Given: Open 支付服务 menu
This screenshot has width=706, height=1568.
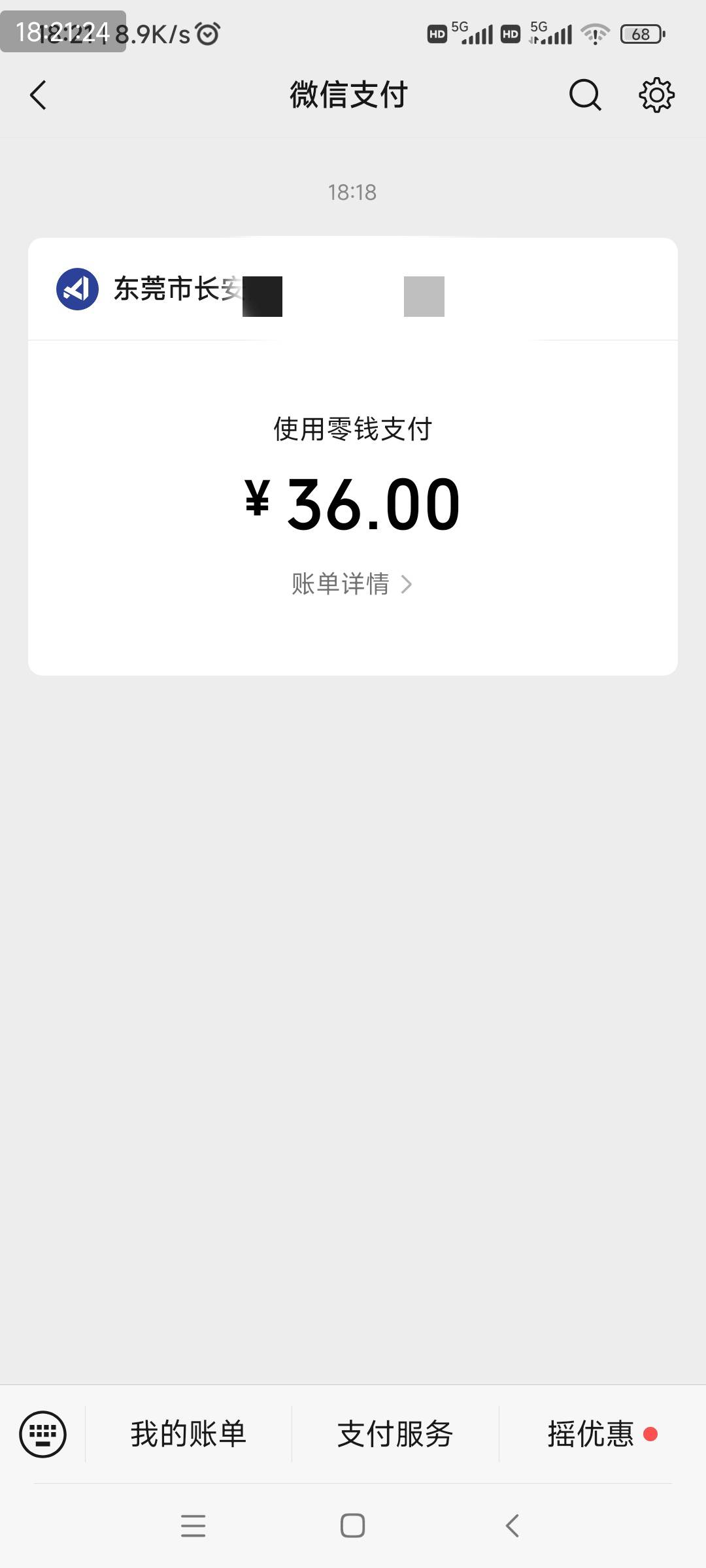Looking at the screenshot, I should [395, 1434].
